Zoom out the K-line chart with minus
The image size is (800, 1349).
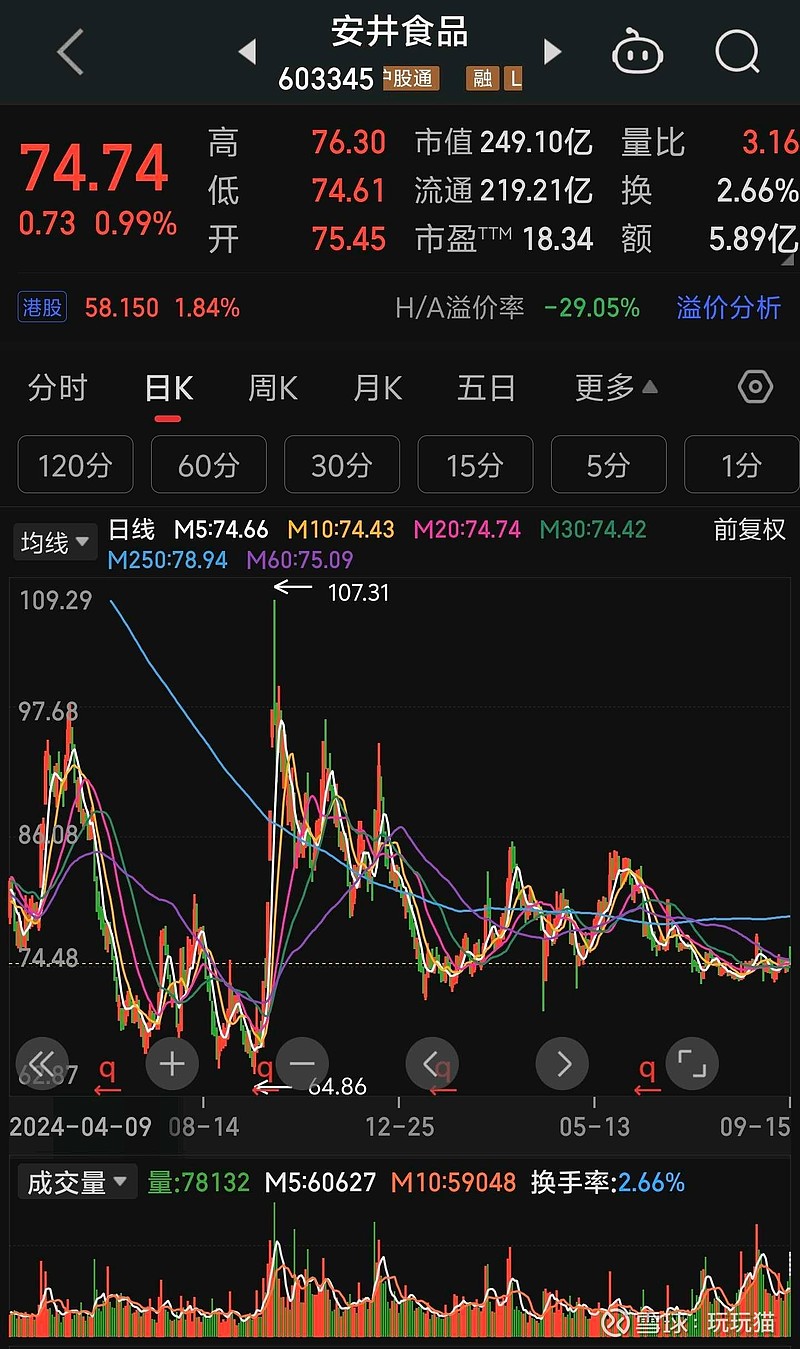pyautogui.click(x=302, y=1063)
